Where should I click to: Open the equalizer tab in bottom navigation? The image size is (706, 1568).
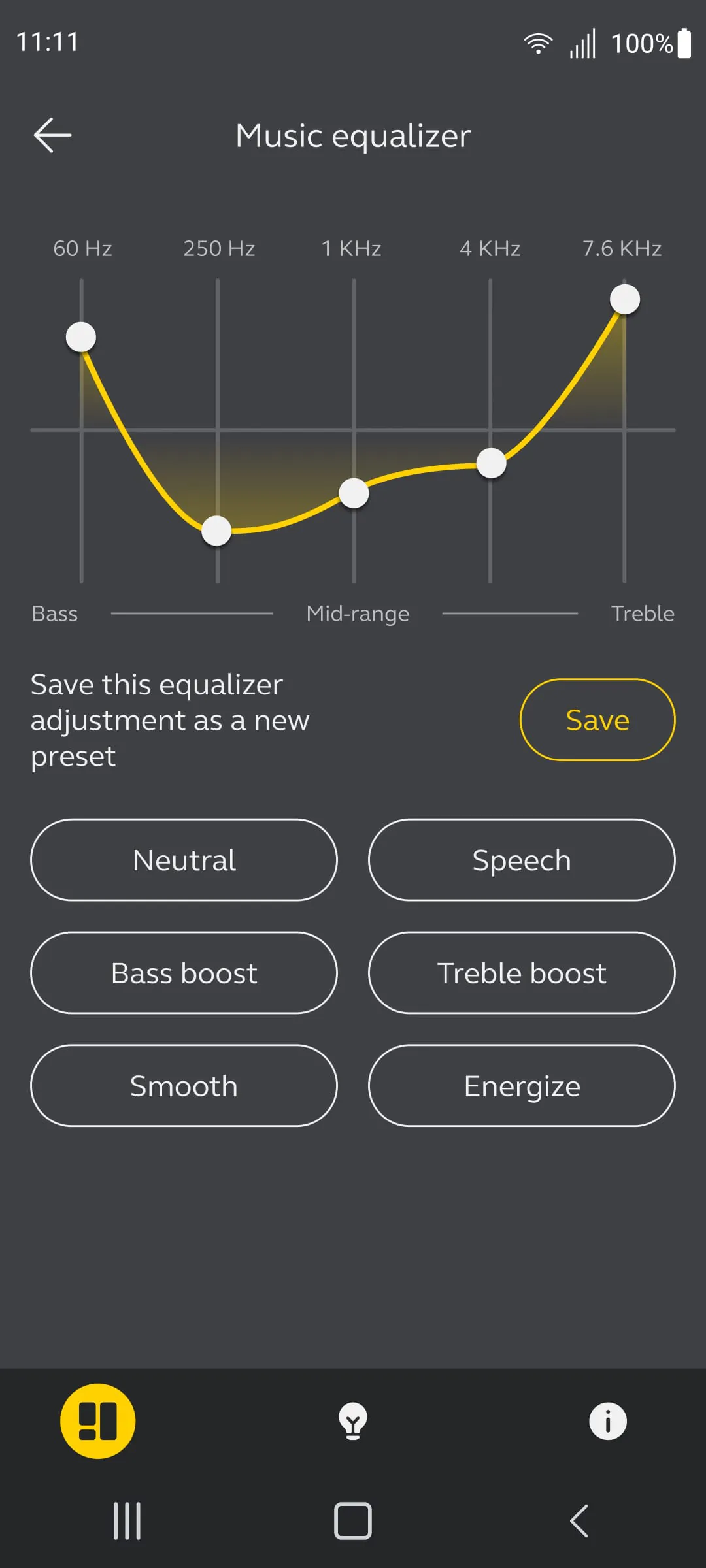pyautogui.click(x=98, y=1420)
